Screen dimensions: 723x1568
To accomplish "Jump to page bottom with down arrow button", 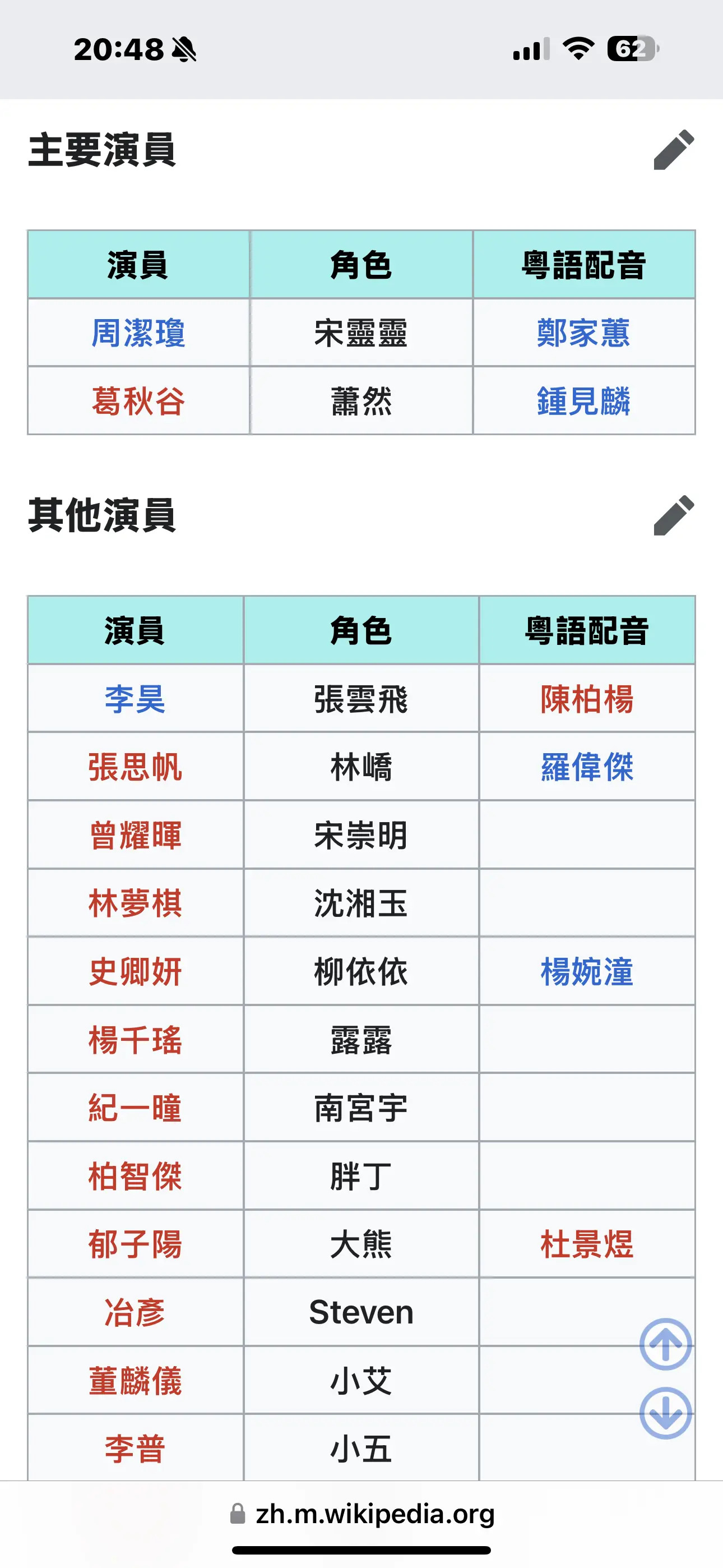I will (x=665, y=1413).
